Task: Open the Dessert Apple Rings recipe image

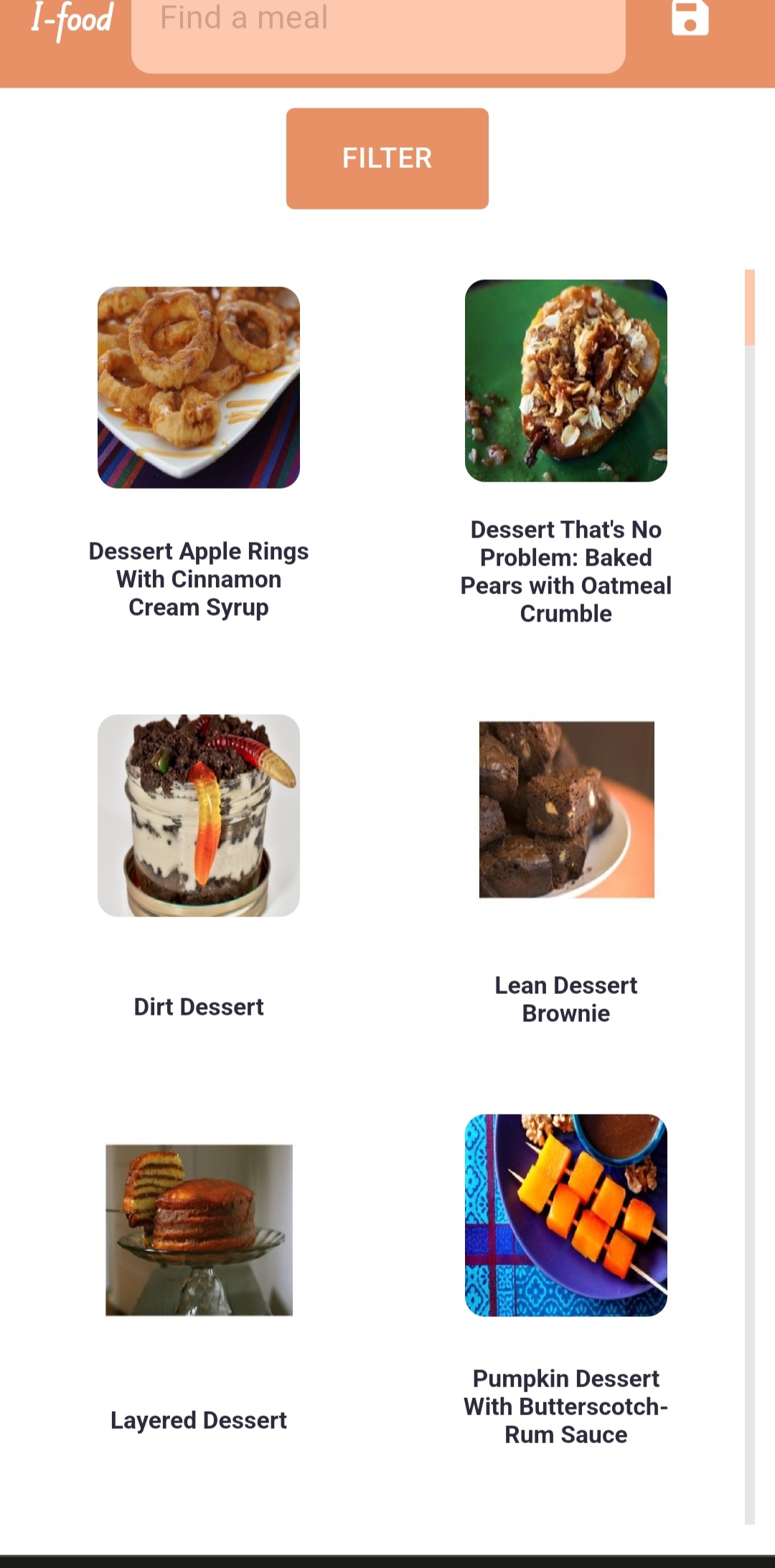Action: tap(199, 388)
